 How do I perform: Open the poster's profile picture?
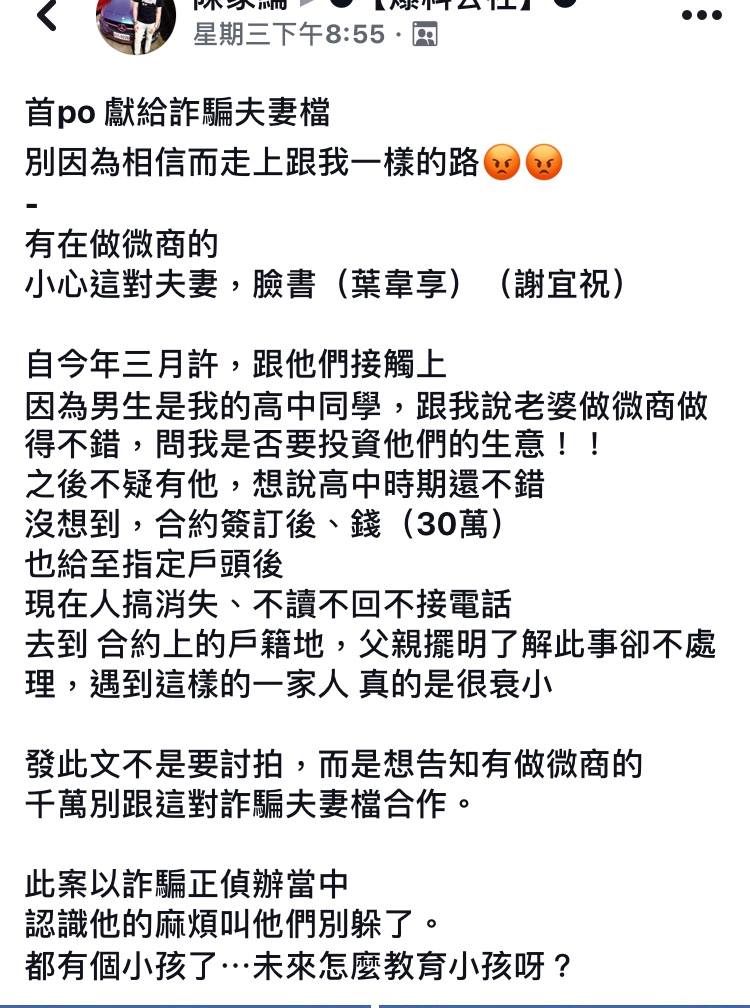click(x=136, y=22)
